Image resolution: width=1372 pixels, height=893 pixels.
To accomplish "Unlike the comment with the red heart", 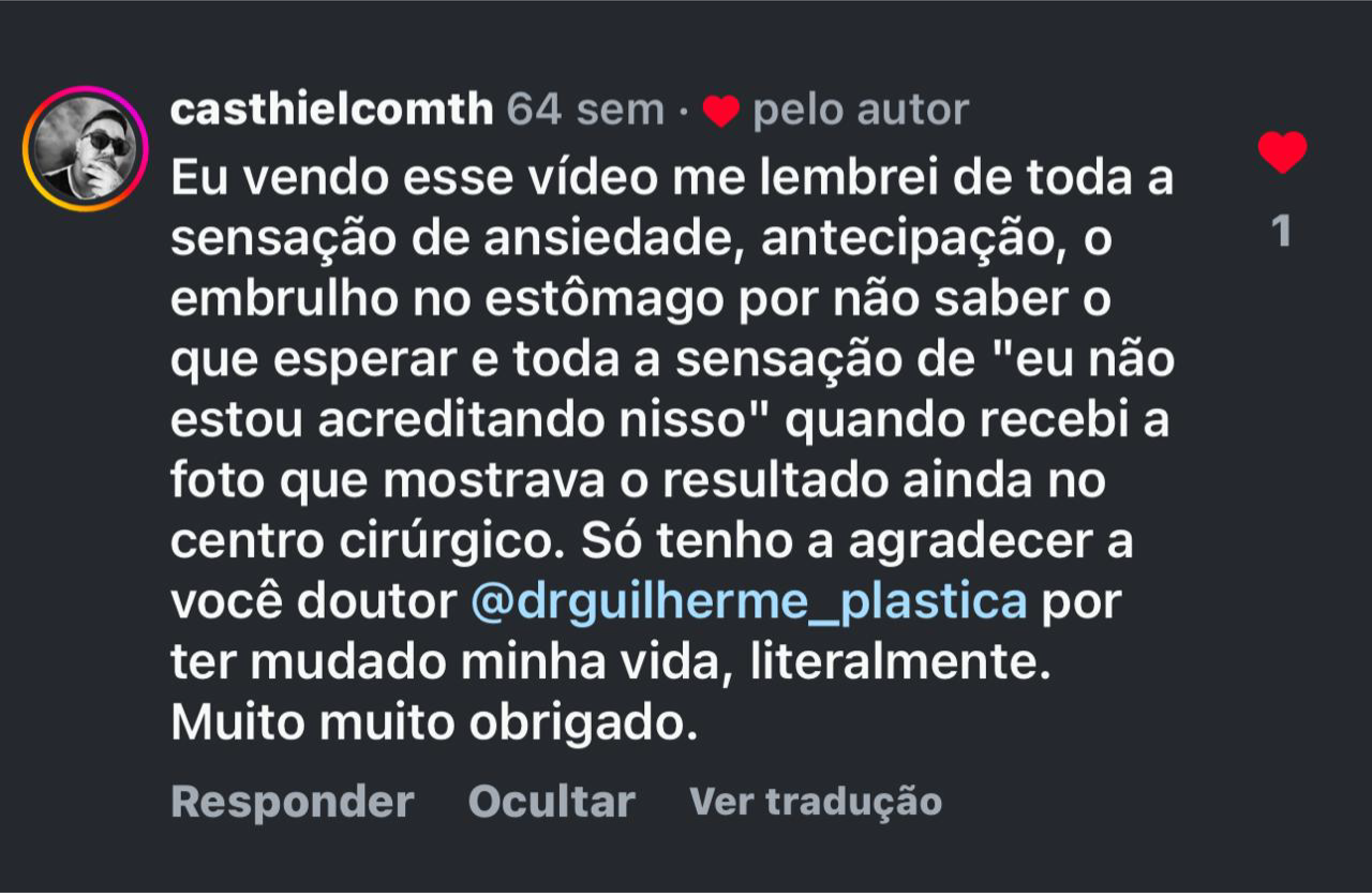I will [x=1282, y=152].
